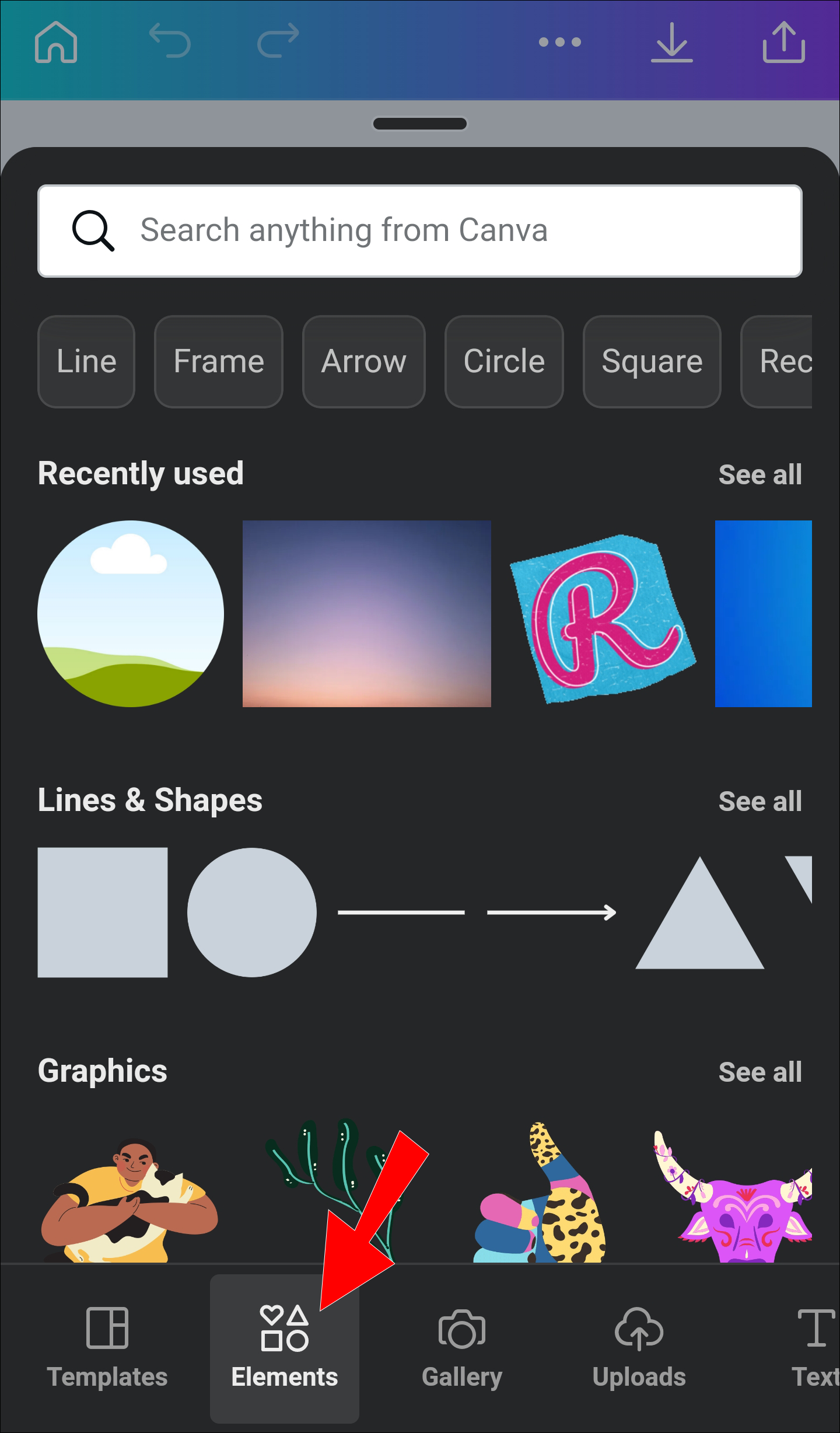840x1433 pixels.
Task: Select the Line chip
Action: pyautogui.click(x=86, y=361)
